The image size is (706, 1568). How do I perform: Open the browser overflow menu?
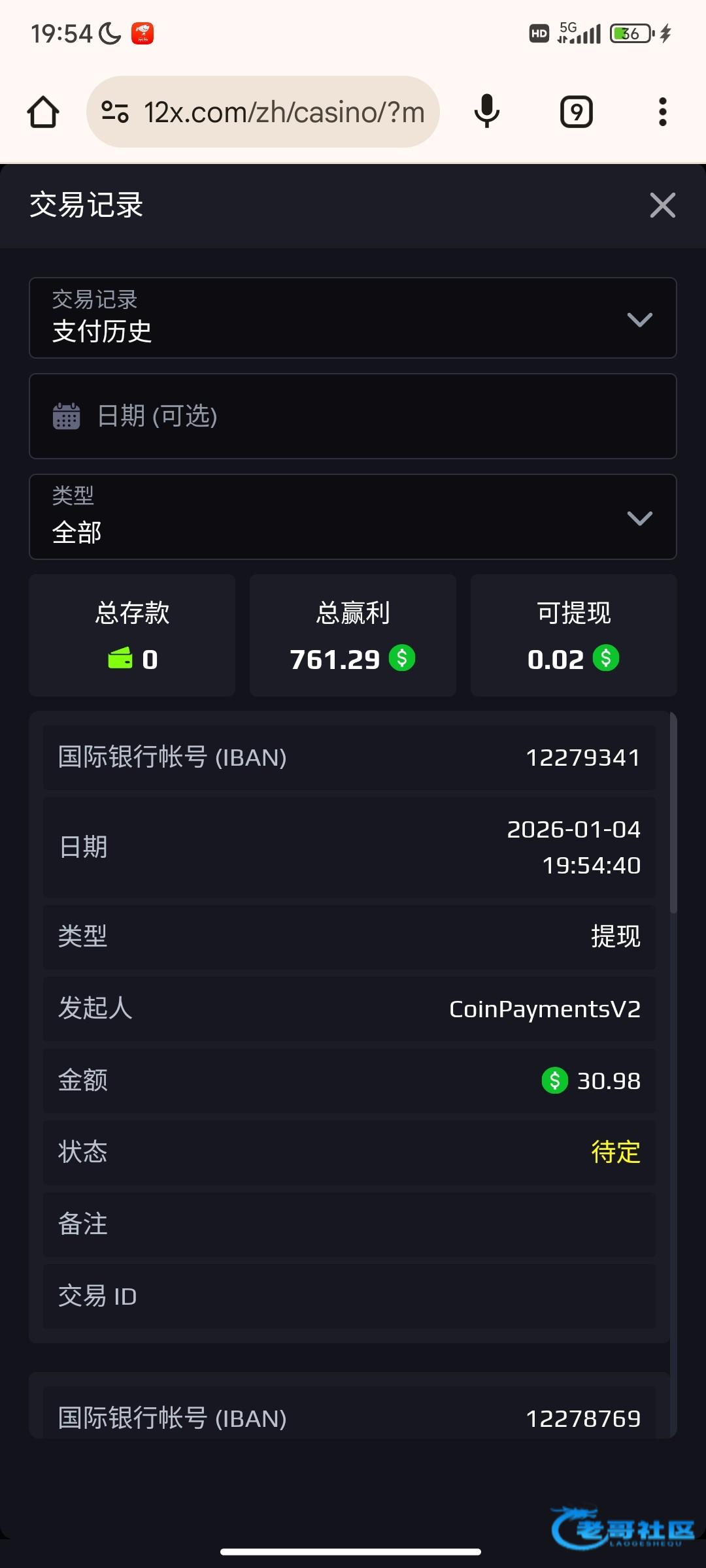[662, 112]
